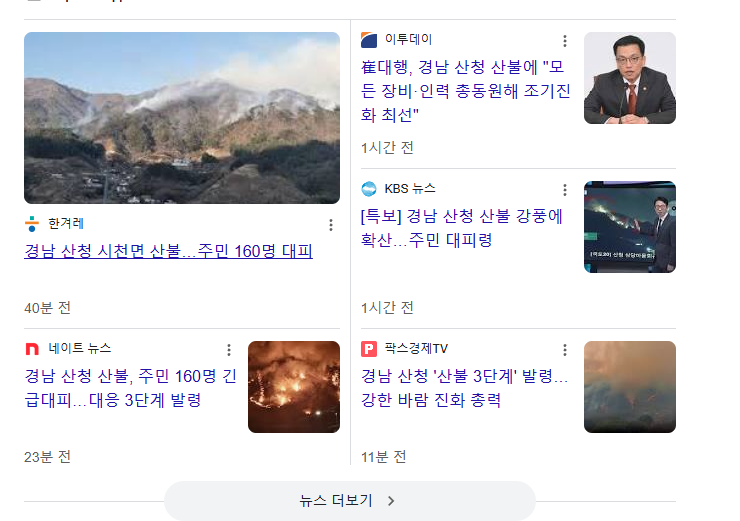
Task: Open the wildfire mountain photo thumbnail
Action: (182, 118)
